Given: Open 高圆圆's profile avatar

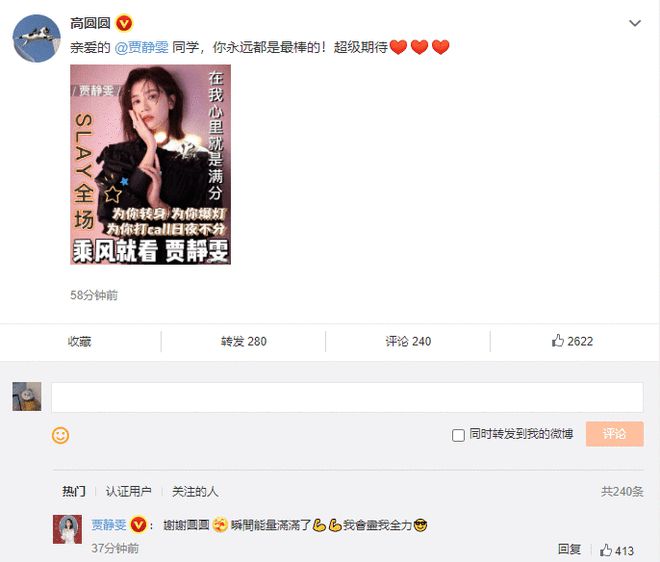Looking at the screenshot, I should point(36,38).
